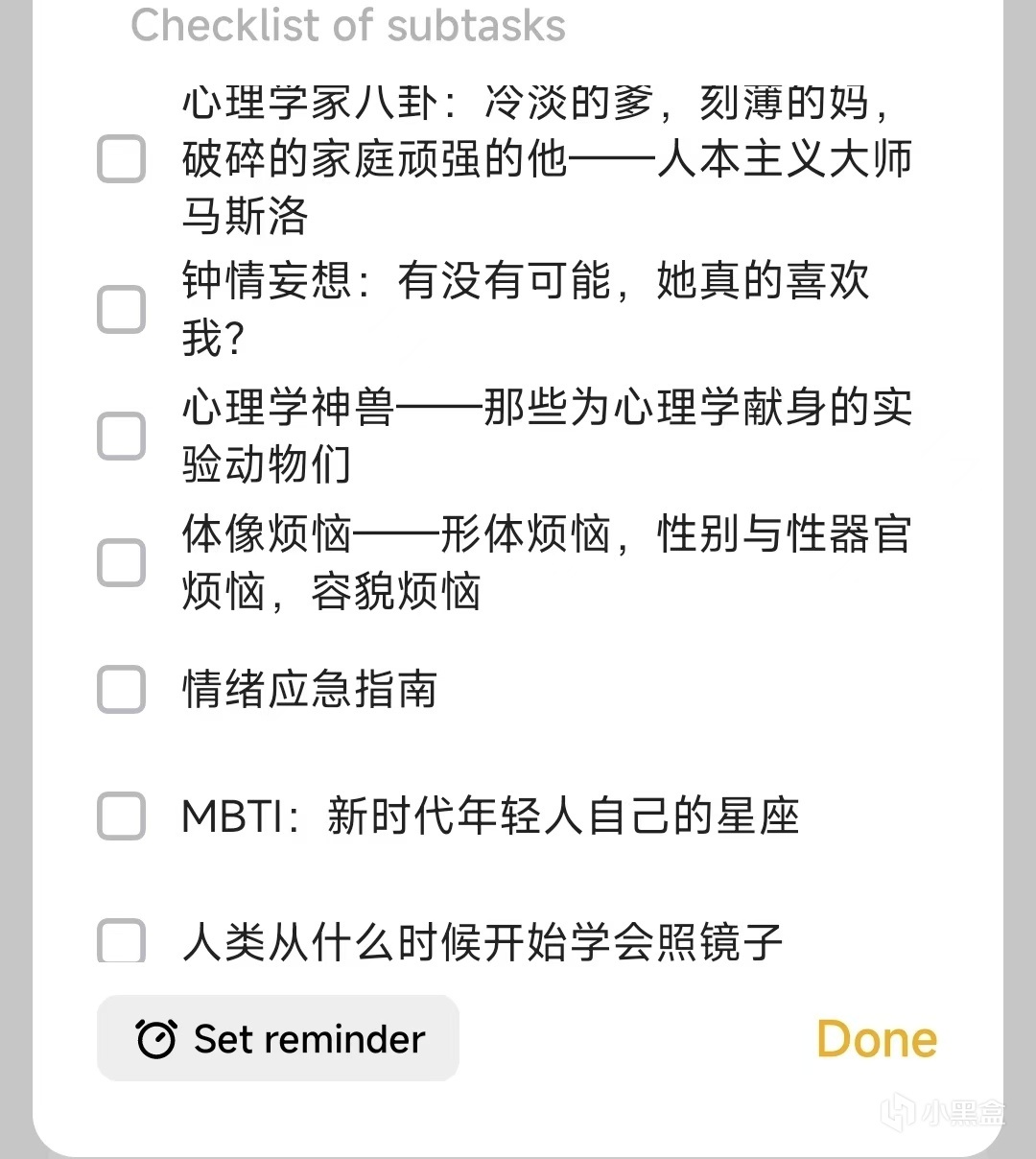Tick the 钟情妄想 subtask checkbox
Screen dimensions: 1036x1159
pyautogui.click(x=122, y=309)
